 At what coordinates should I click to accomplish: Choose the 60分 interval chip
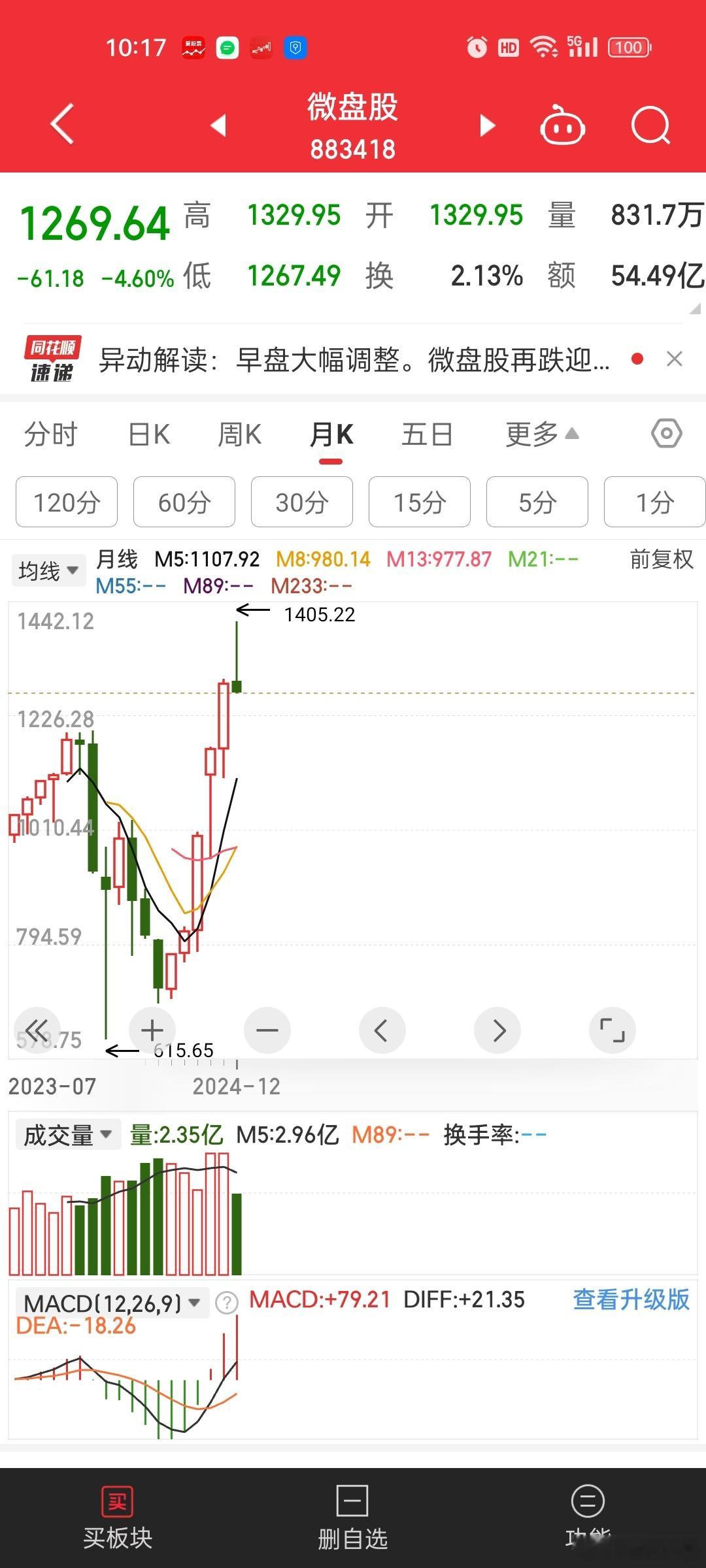(x=184, y=502)
